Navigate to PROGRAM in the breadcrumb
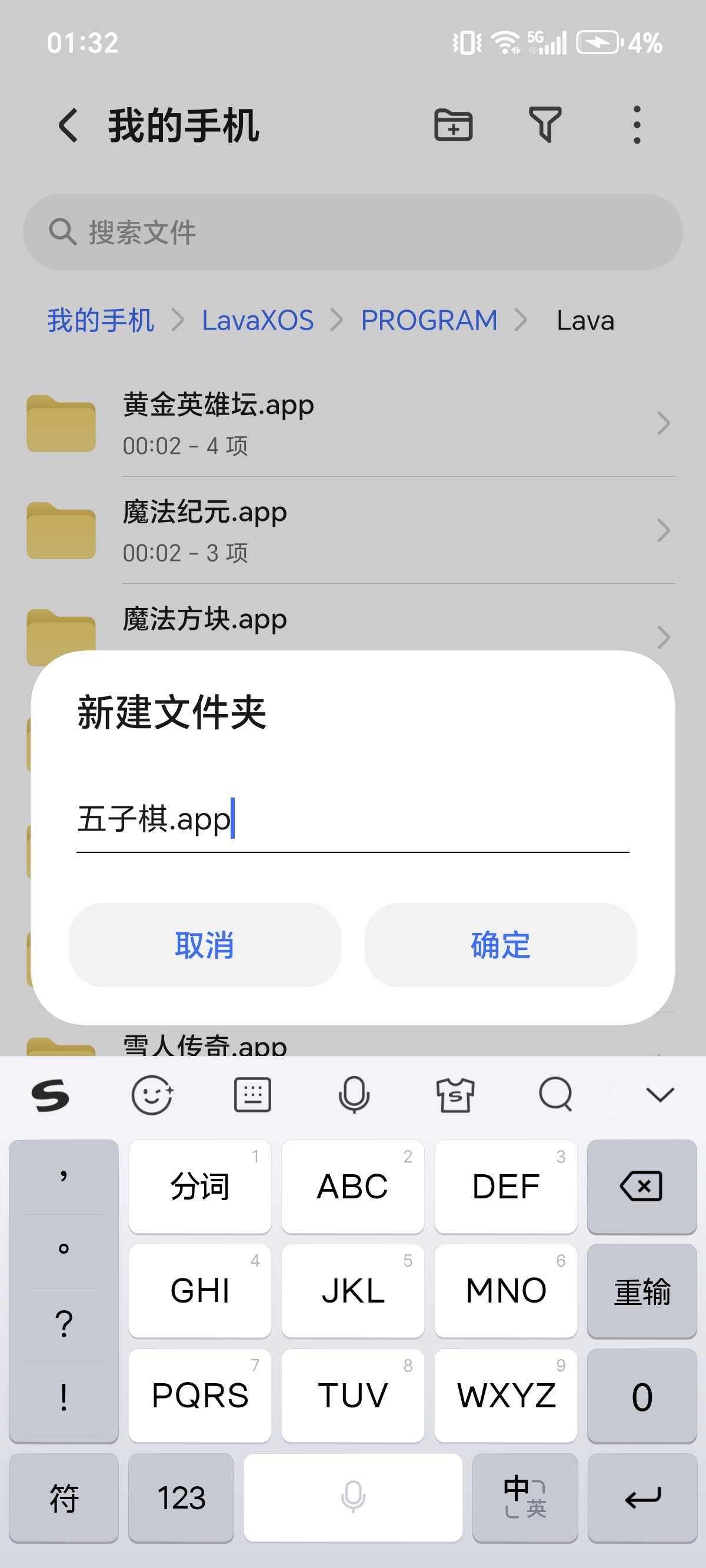706x1568 pixels. [428, 320]
